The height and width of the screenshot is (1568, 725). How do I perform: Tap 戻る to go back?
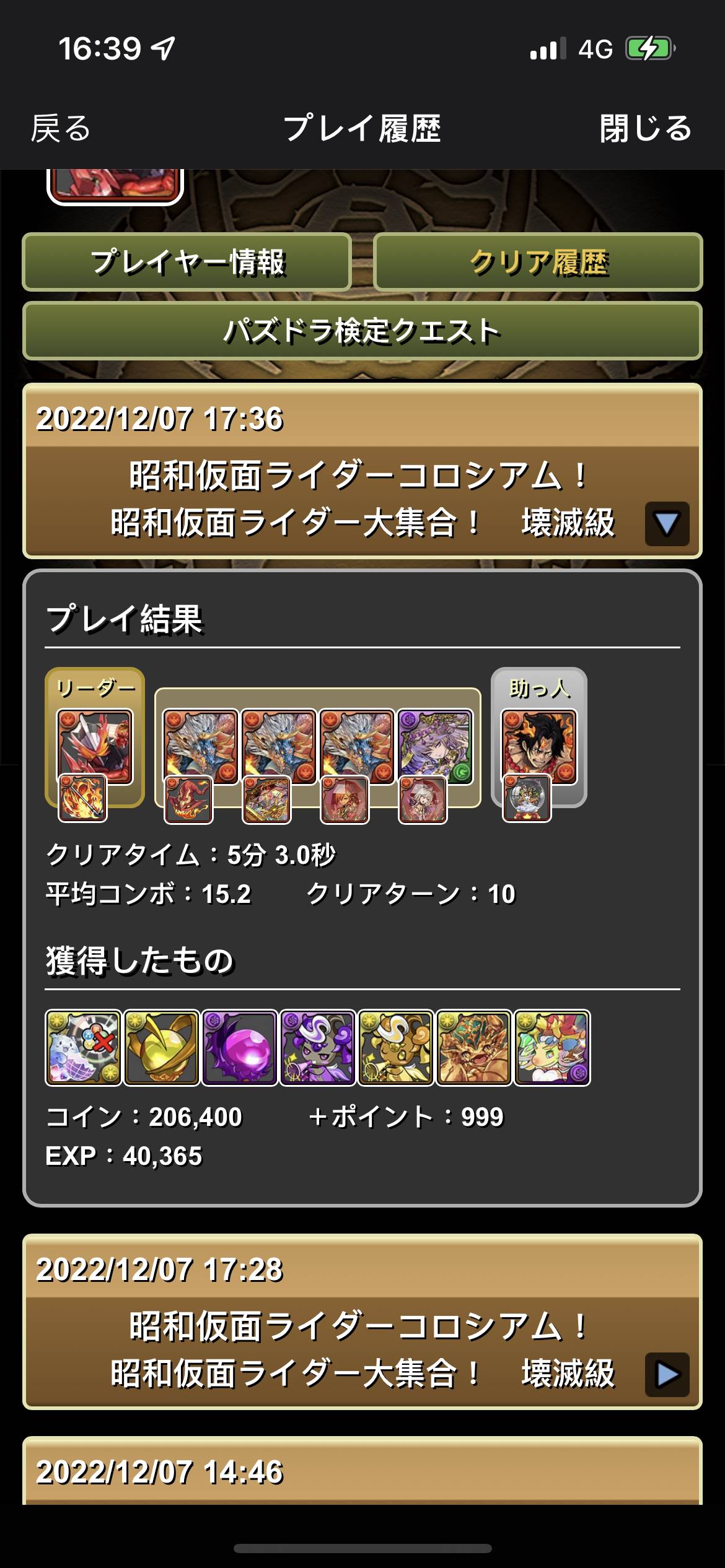pos(61,129)
